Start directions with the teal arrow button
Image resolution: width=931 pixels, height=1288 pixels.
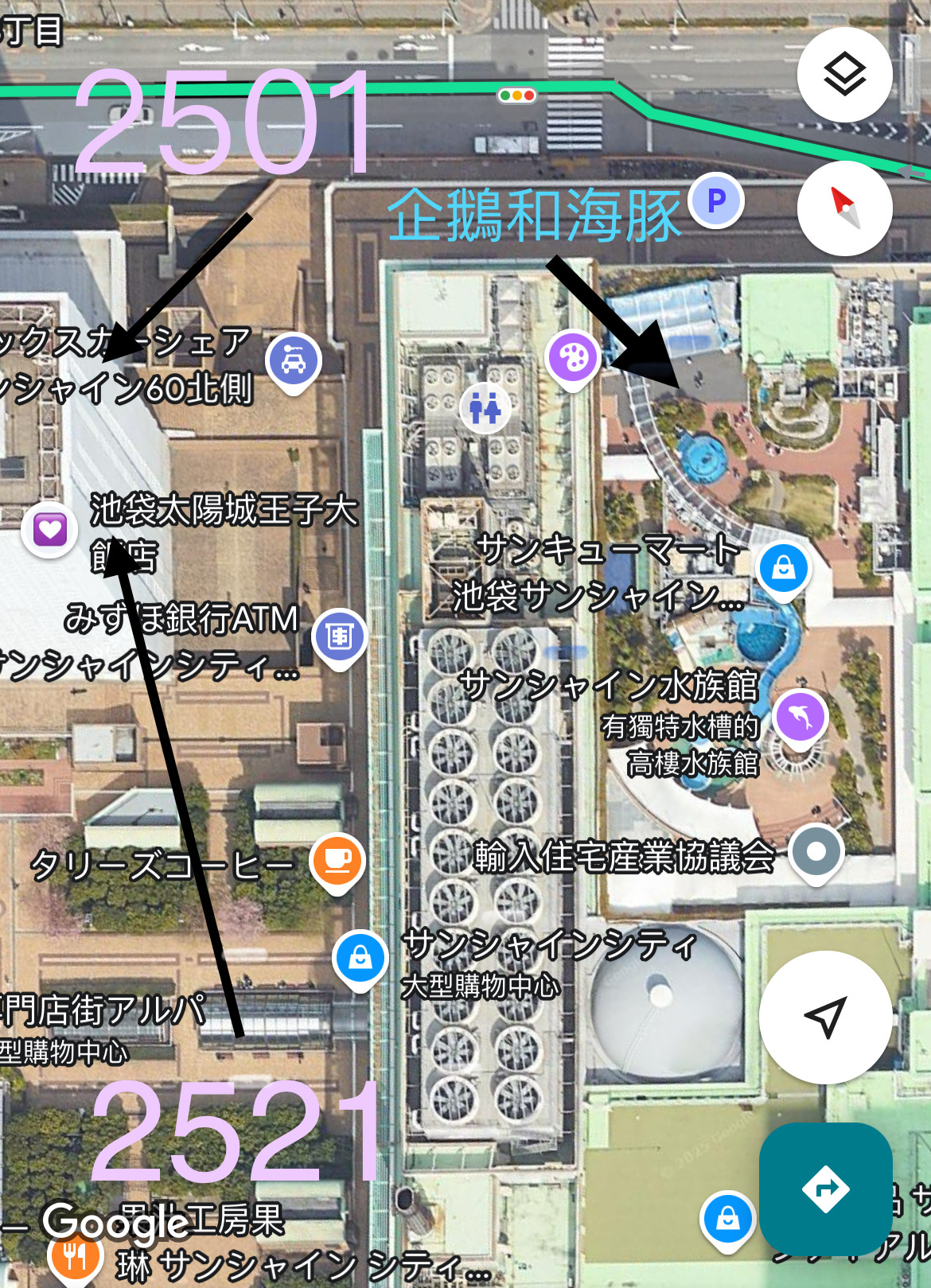coord(825,1189)
